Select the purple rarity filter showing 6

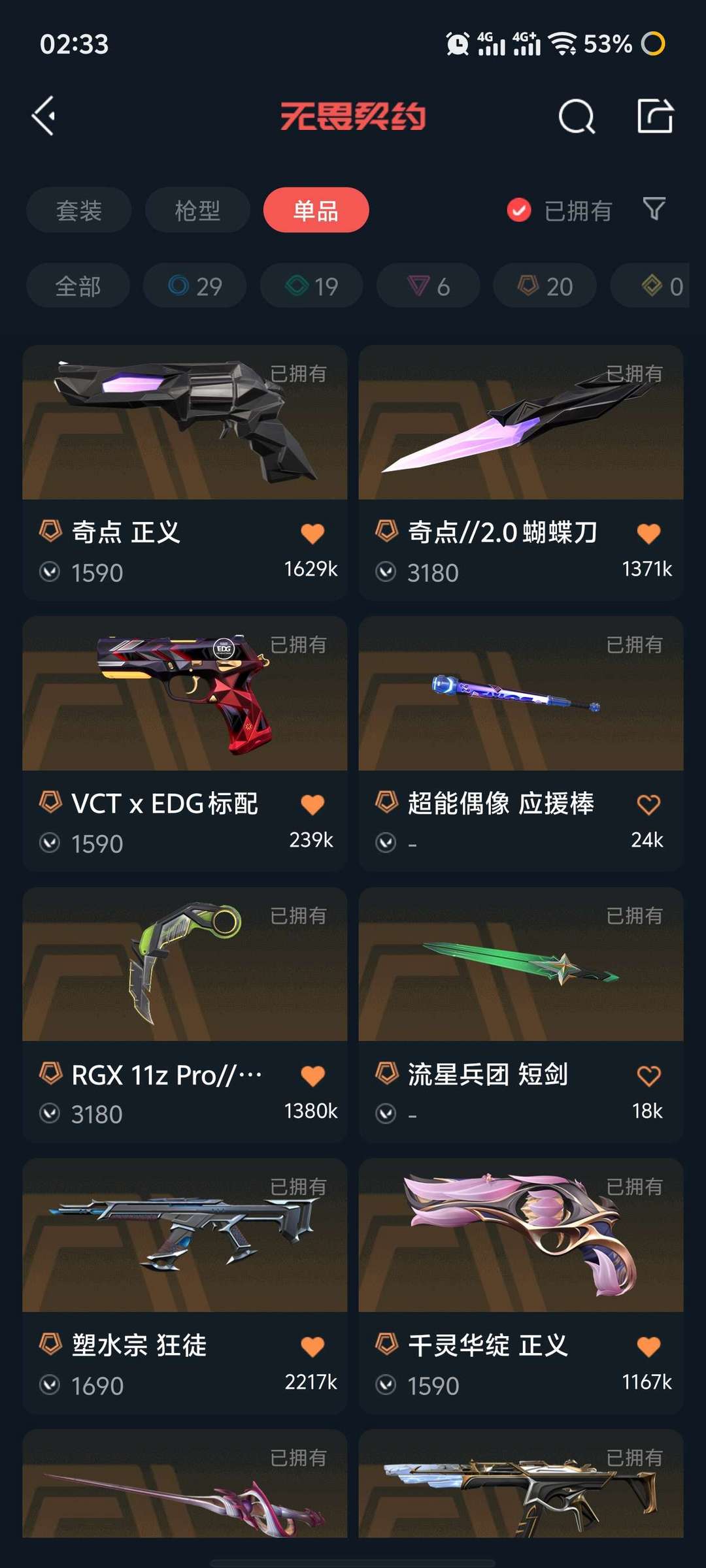click(428, 286)
